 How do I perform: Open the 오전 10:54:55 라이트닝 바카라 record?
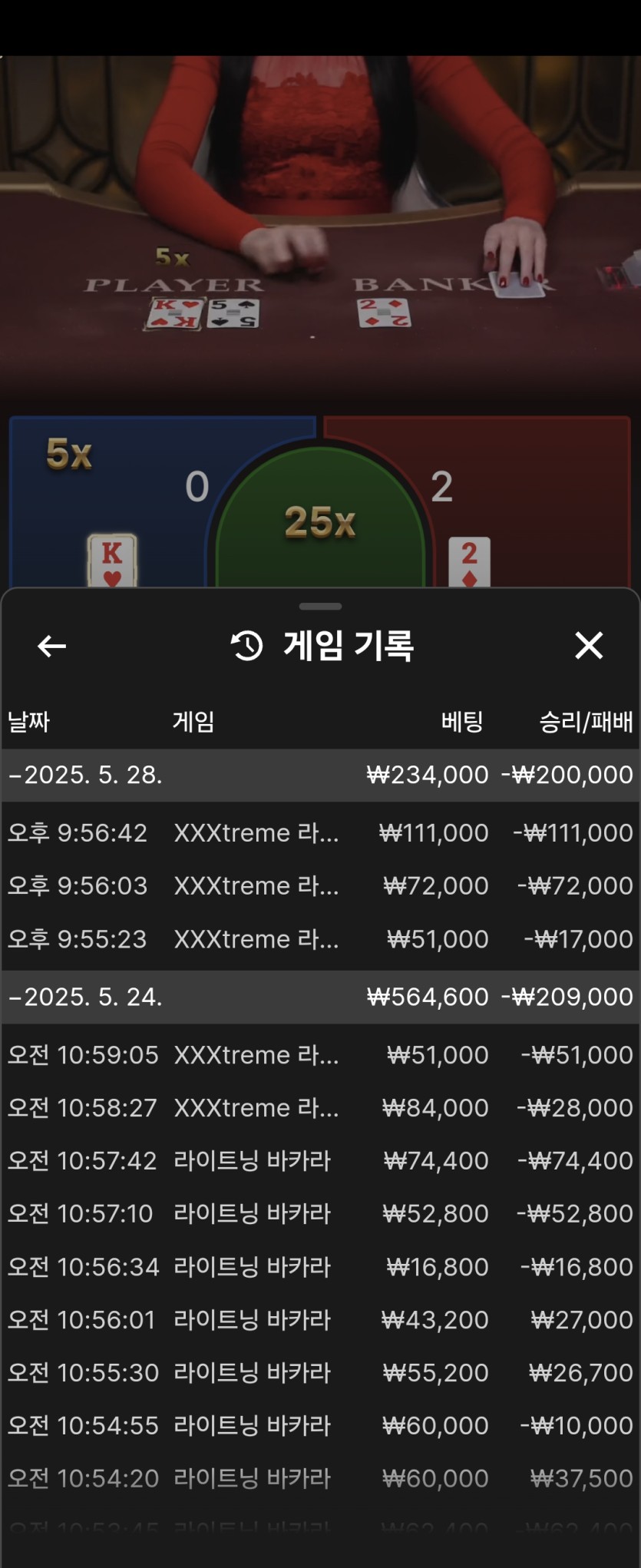click(x=320, y=1425)
